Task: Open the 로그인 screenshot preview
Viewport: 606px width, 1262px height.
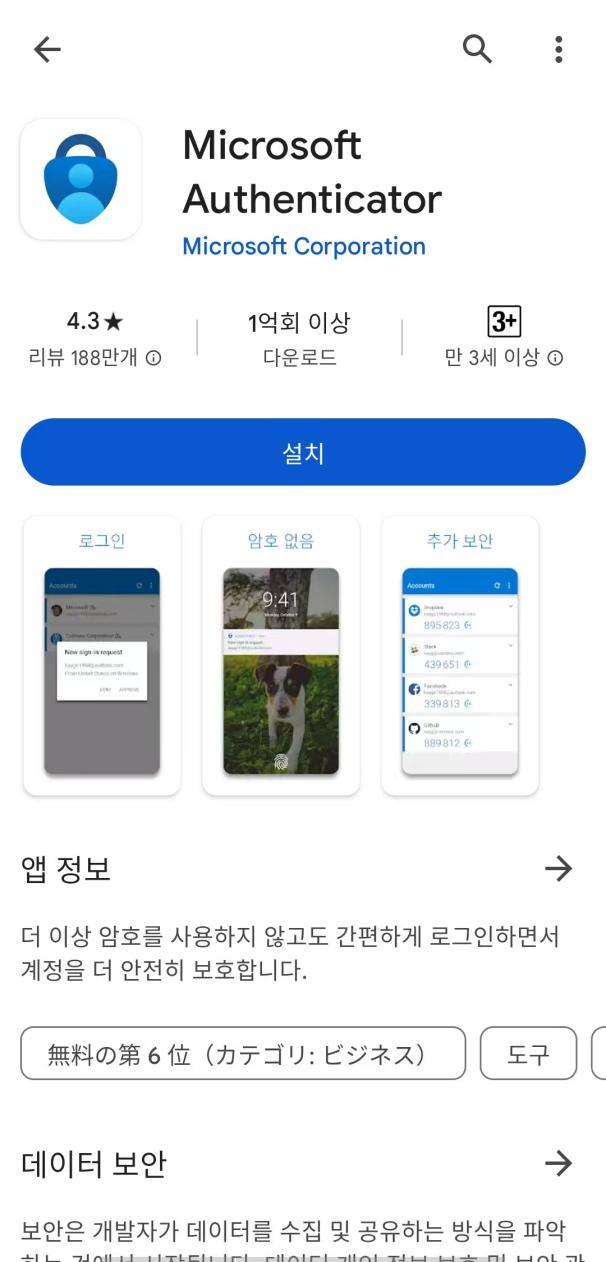Action: [x=102, y=655]
